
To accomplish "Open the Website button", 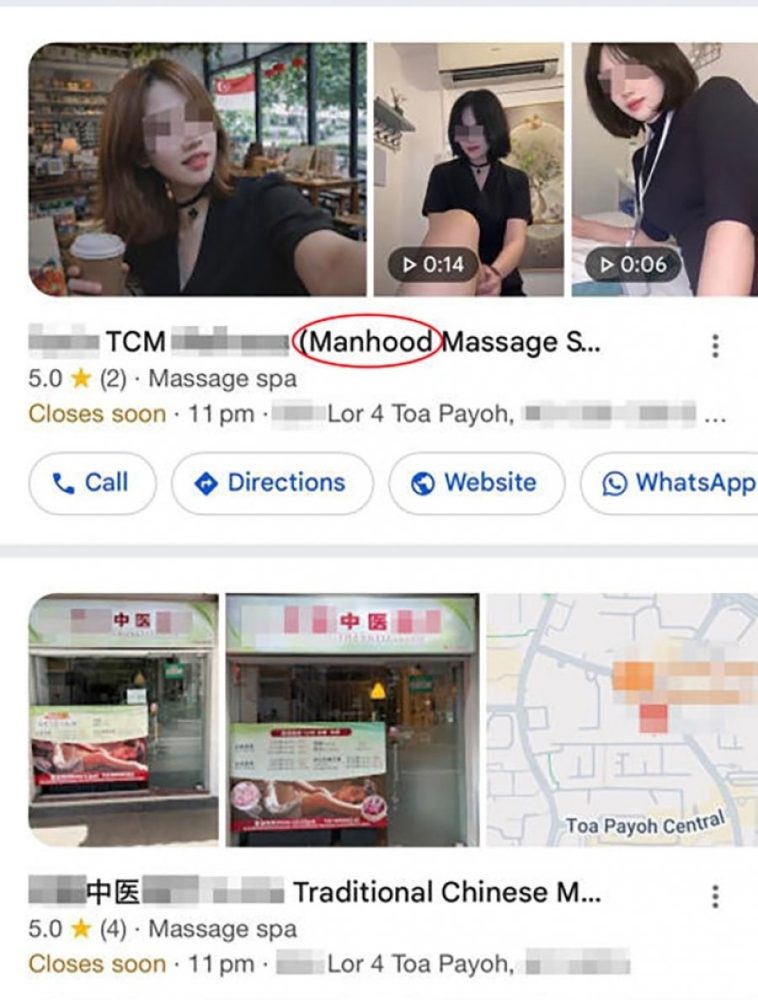I will tap(475, 483).
